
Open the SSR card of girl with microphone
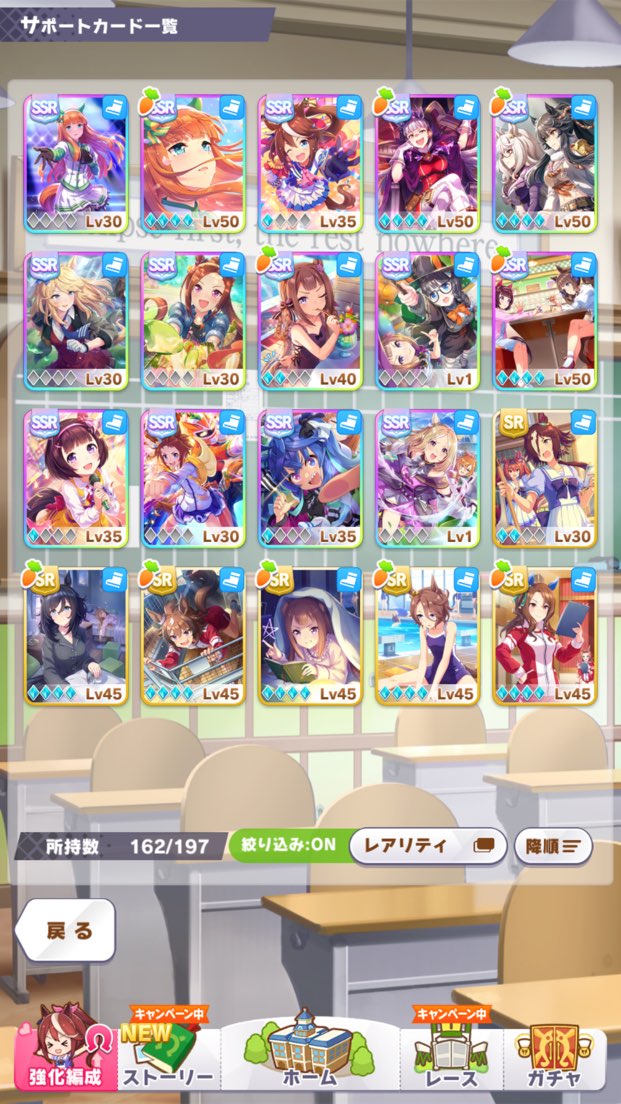(76, 478)
